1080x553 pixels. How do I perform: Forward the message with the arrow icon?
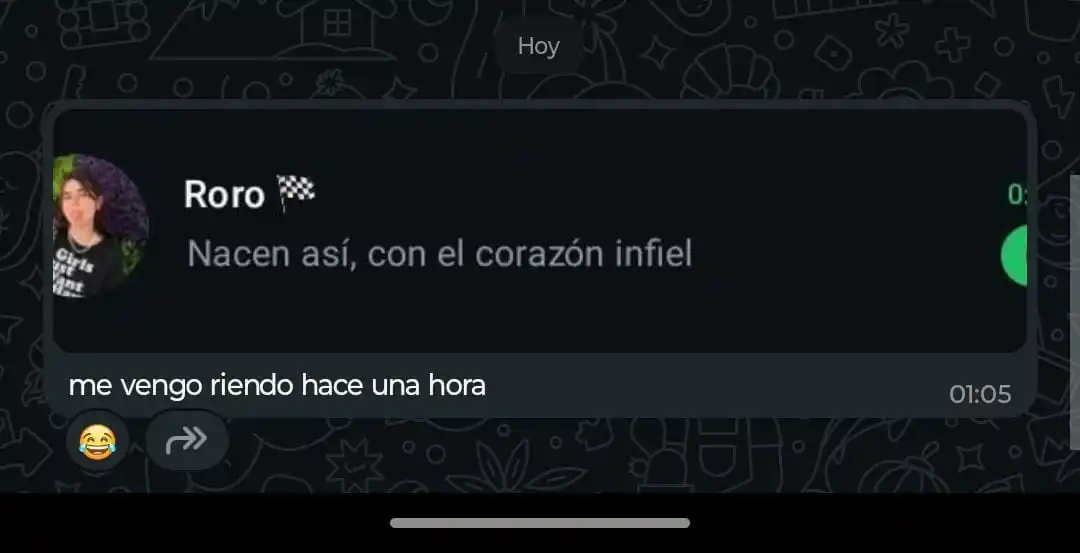pos(187,440)
